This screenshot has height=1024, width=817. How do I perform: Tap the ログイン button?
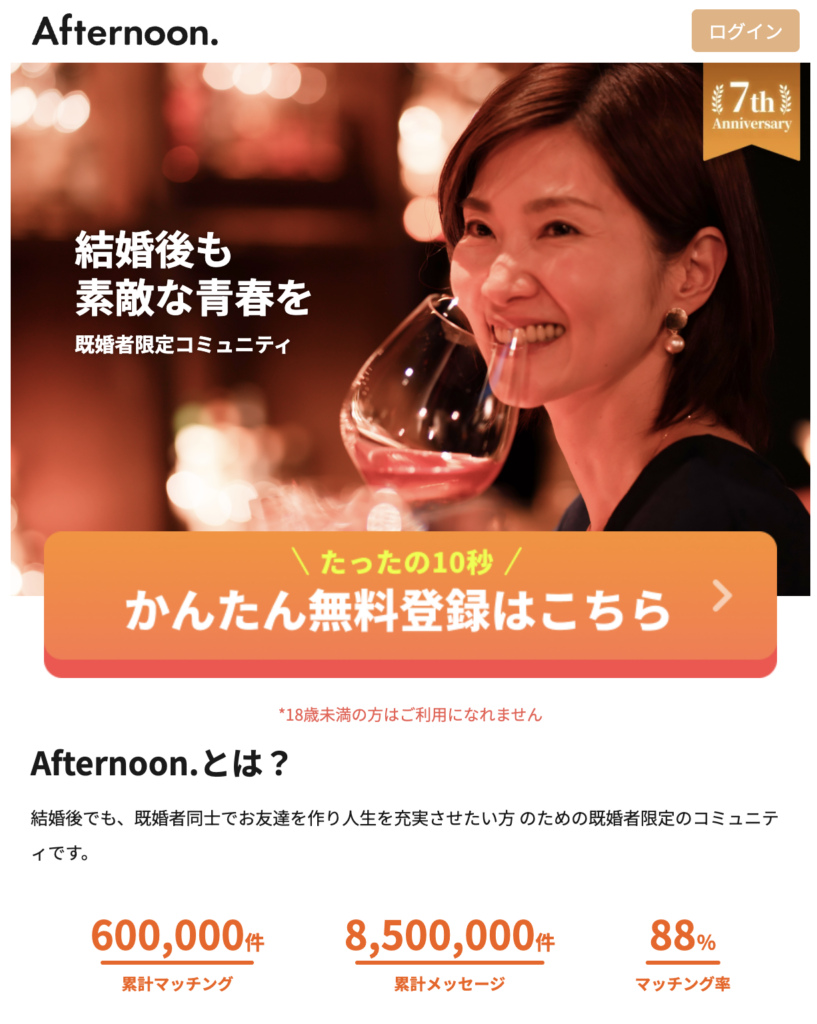pyautogui.click(x=745, y=31)
